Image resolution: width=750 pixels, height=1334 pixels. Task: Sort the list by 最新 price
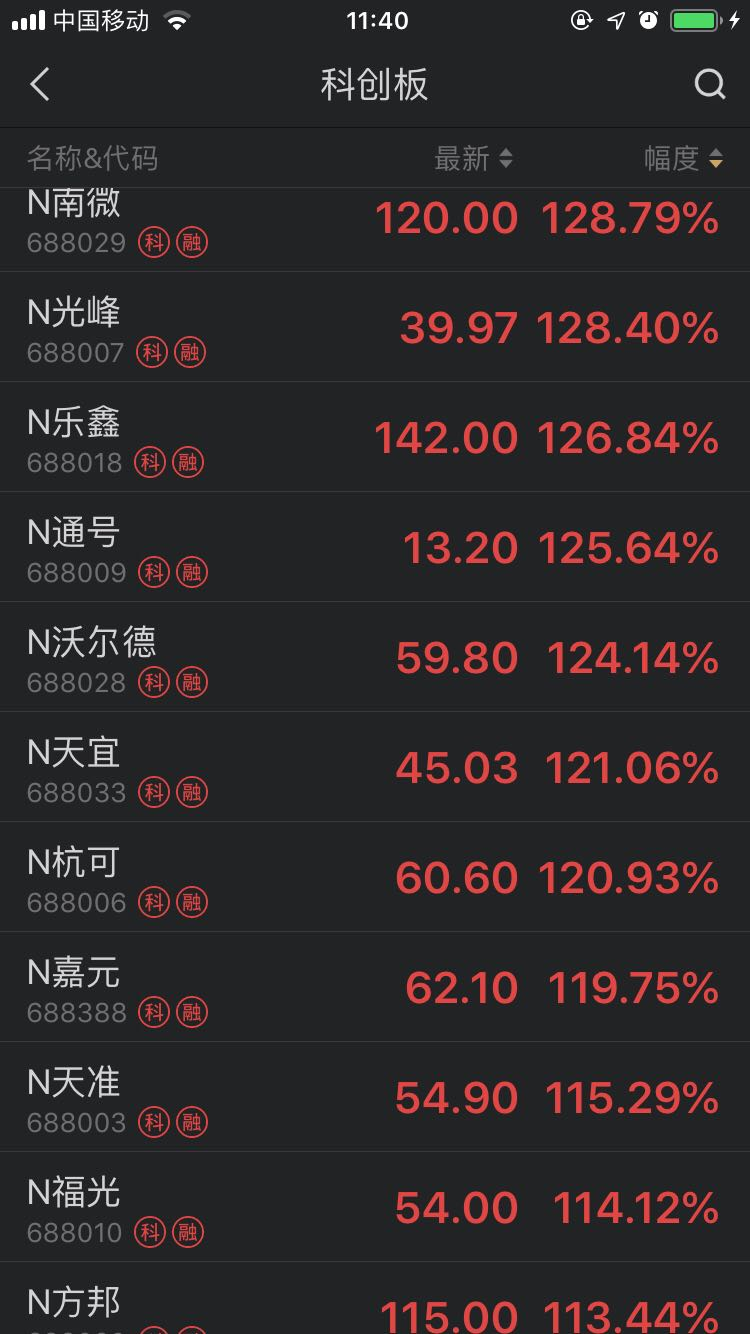[473, 158]
